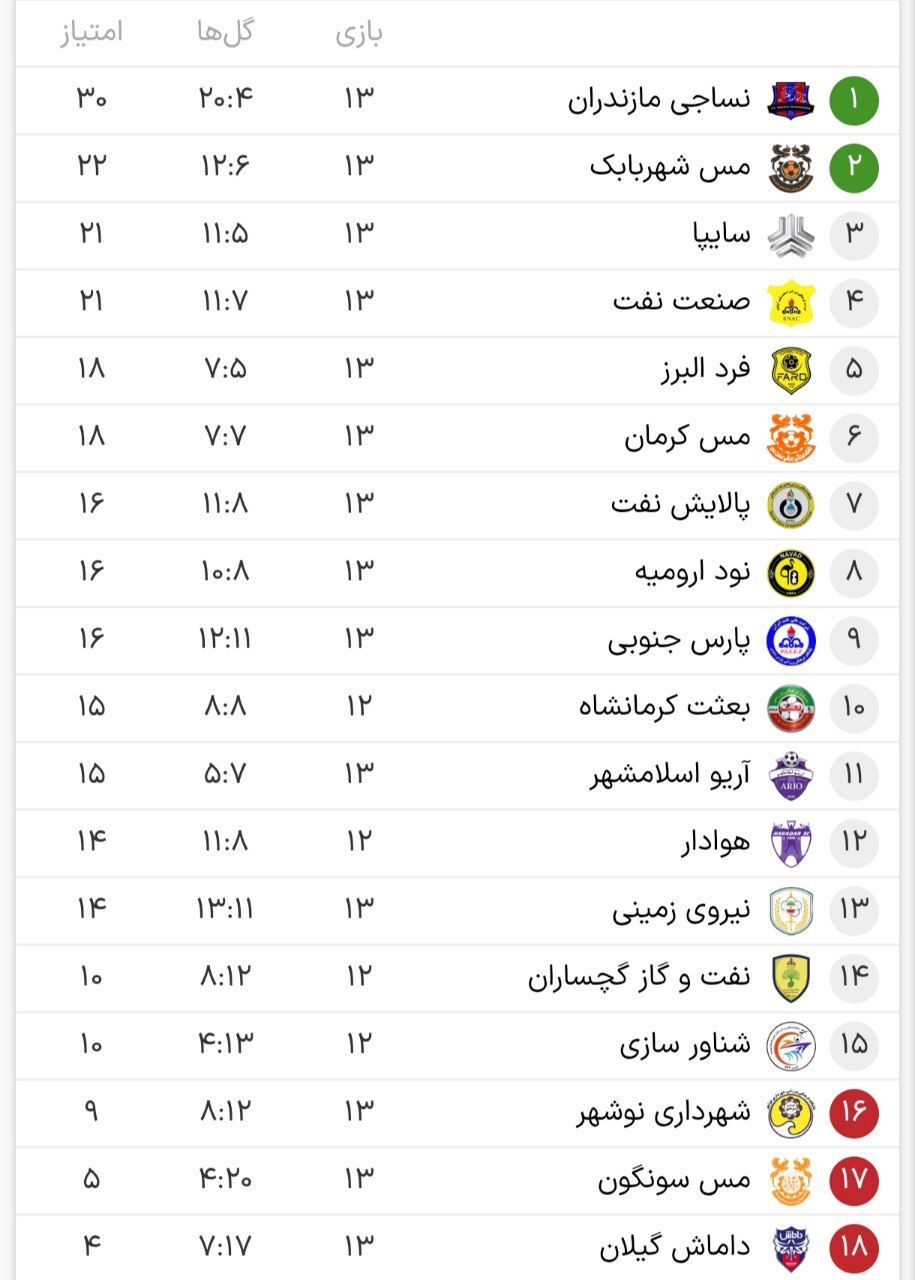The height and width of the screenshot is (1280, 915).
Task: View نفت و گاز گچساران details
Action: (x=639, y=977)
